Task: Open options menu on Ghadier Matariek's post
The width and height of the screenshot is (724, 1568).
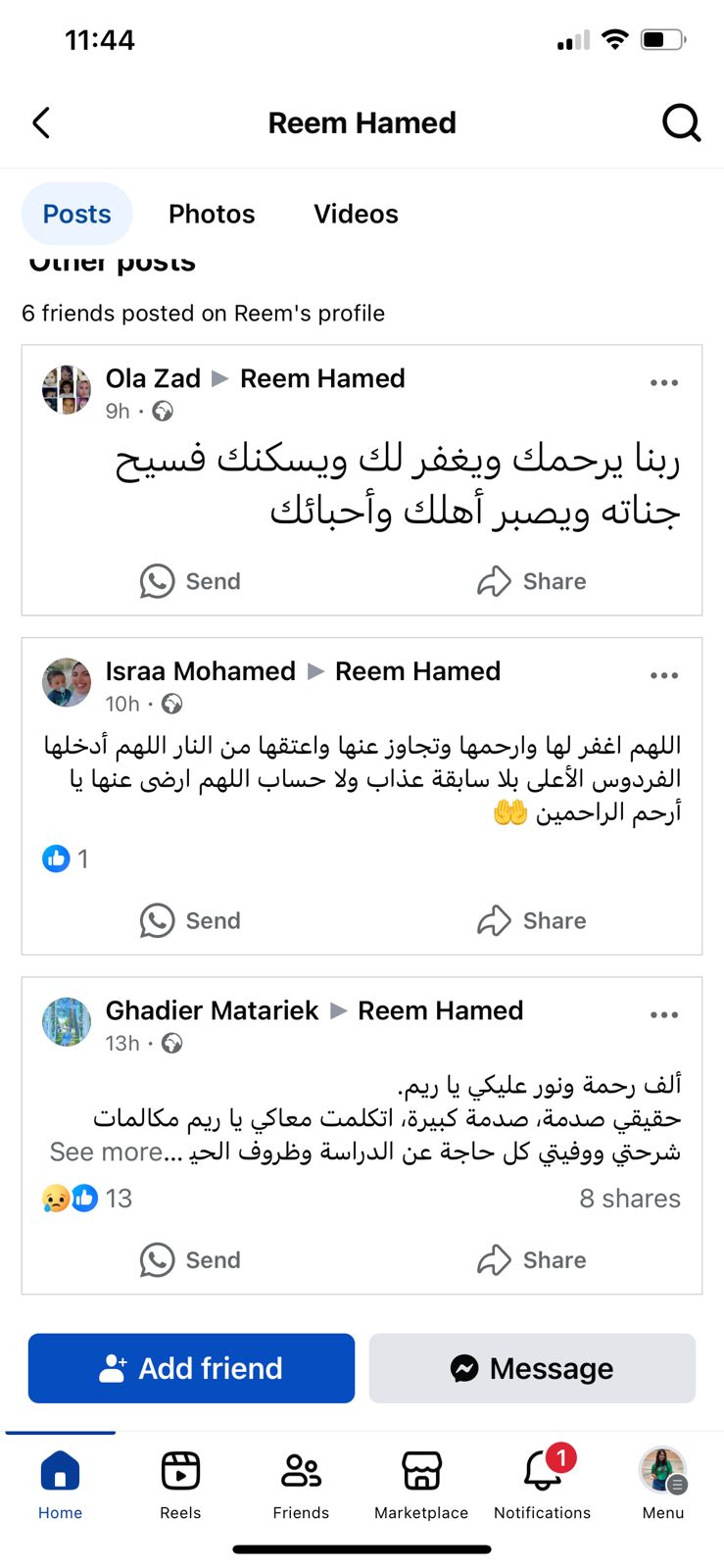Action: click(664, 1015)
